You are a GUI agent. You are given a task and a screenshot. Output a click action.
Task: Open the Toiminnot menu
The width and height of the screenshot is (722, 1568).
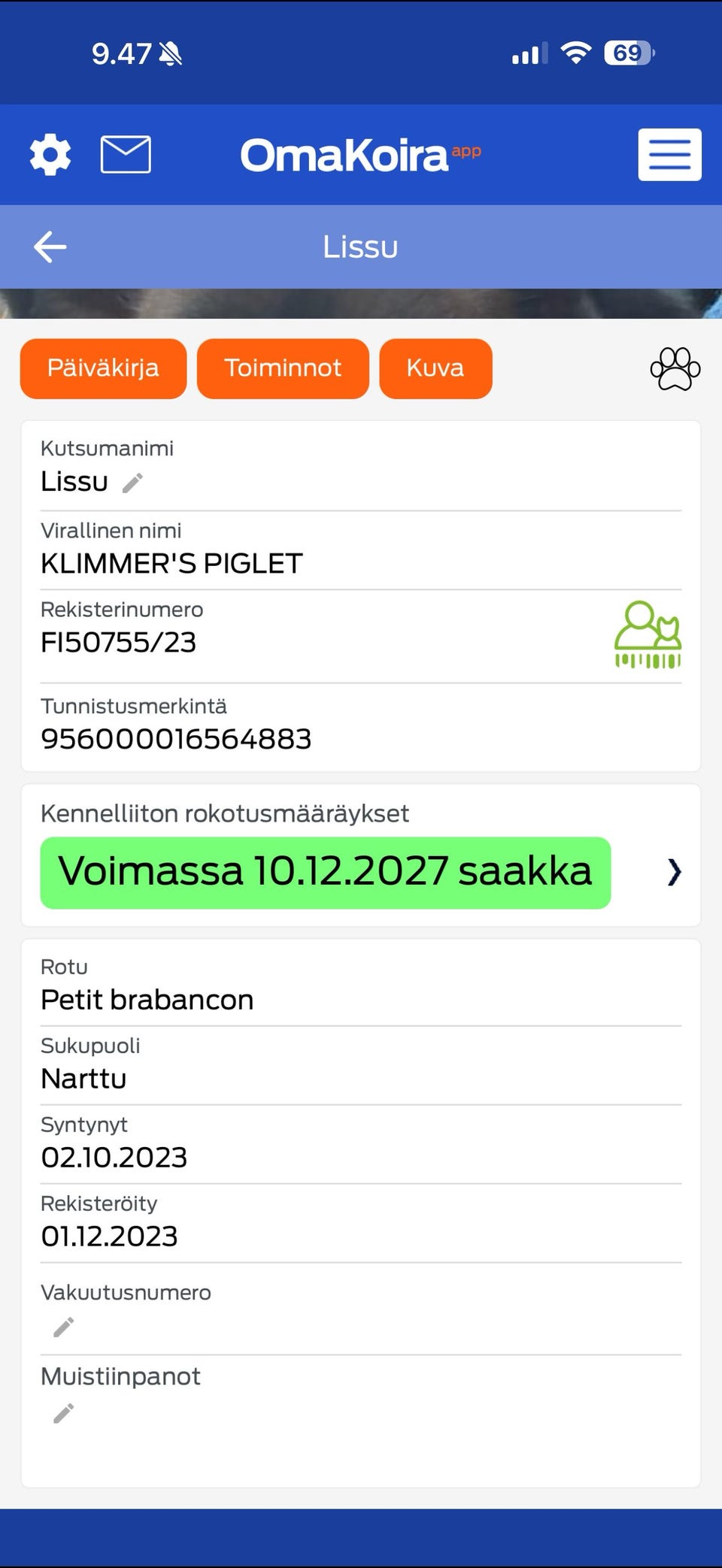coord(282,368)
